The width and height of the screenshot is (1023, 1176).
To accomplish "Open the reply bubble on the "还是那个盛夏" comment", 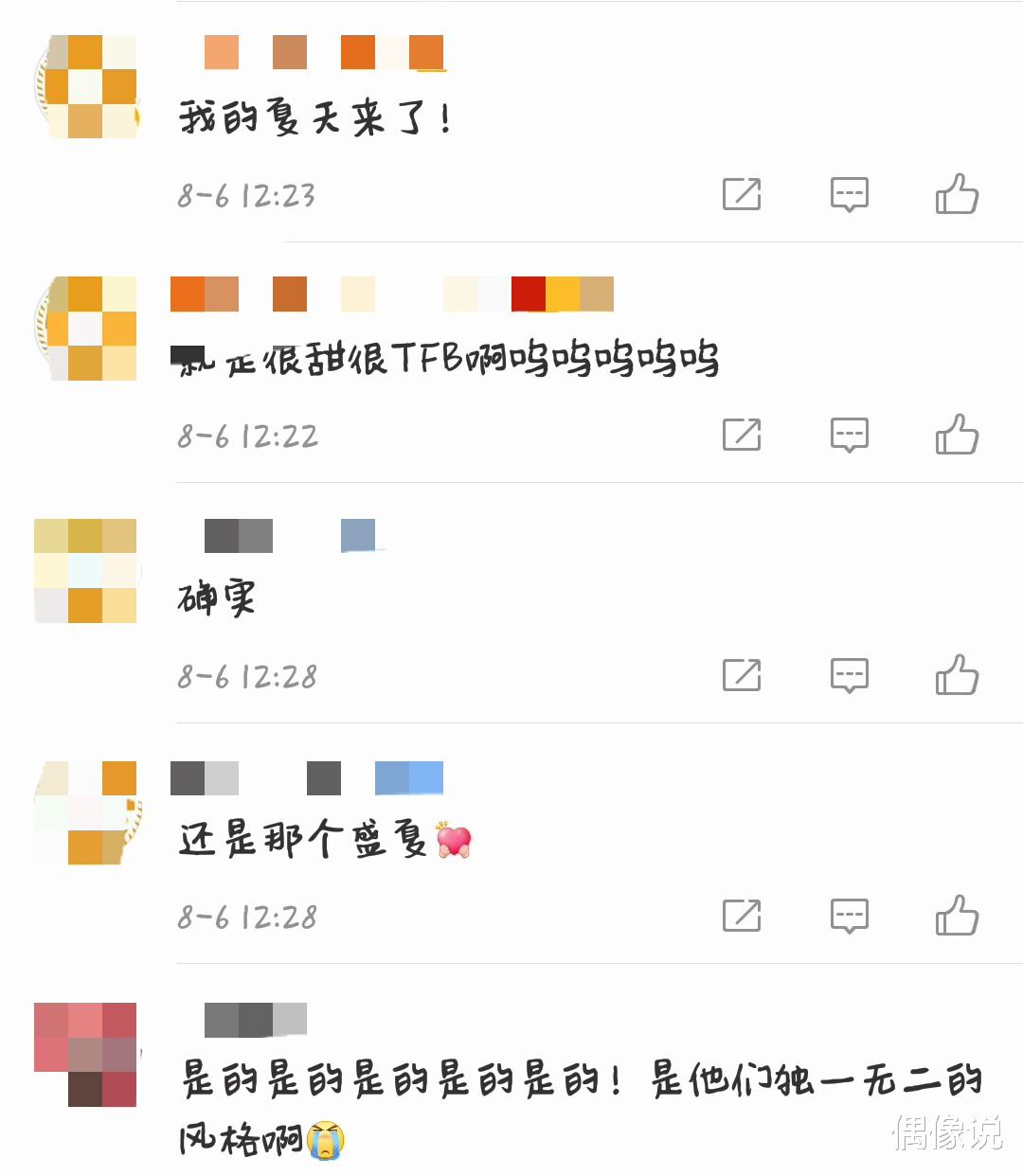I will (x=850, y=916).
